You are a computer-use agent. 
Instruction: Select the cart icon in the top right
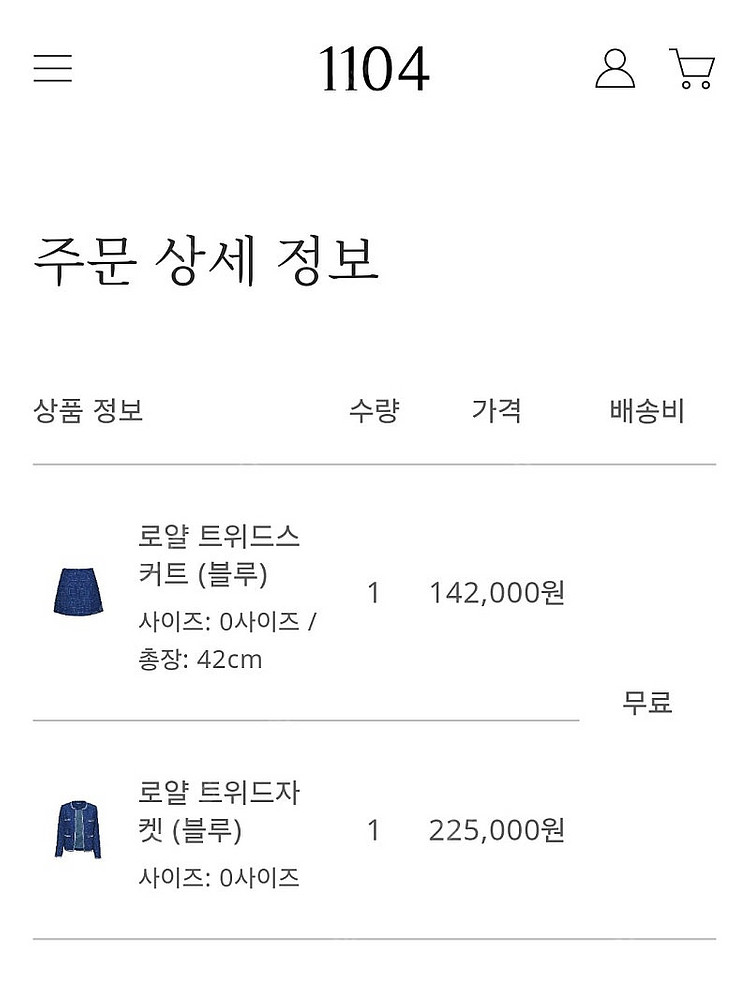point(694,68)
